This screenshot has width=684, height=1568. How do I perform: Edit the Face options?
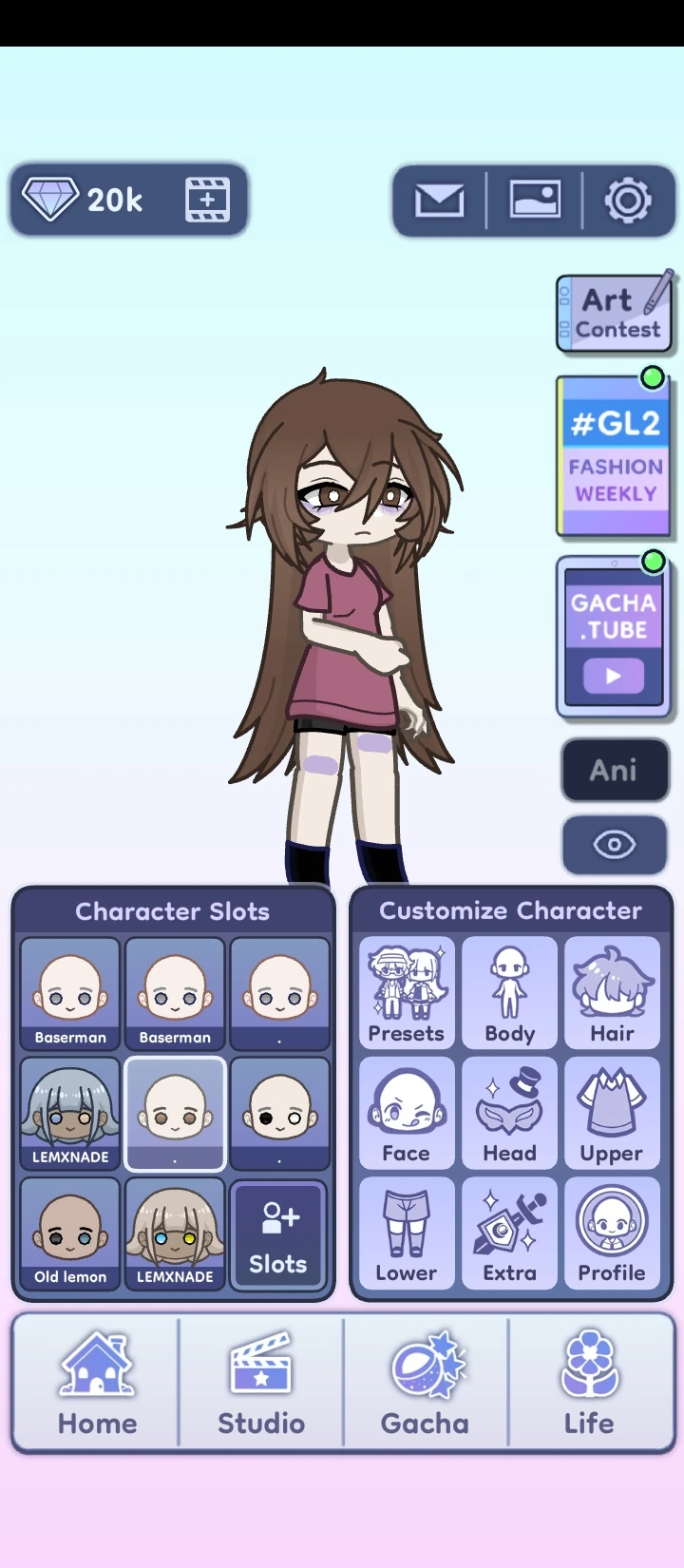[x=407, y=1113]
